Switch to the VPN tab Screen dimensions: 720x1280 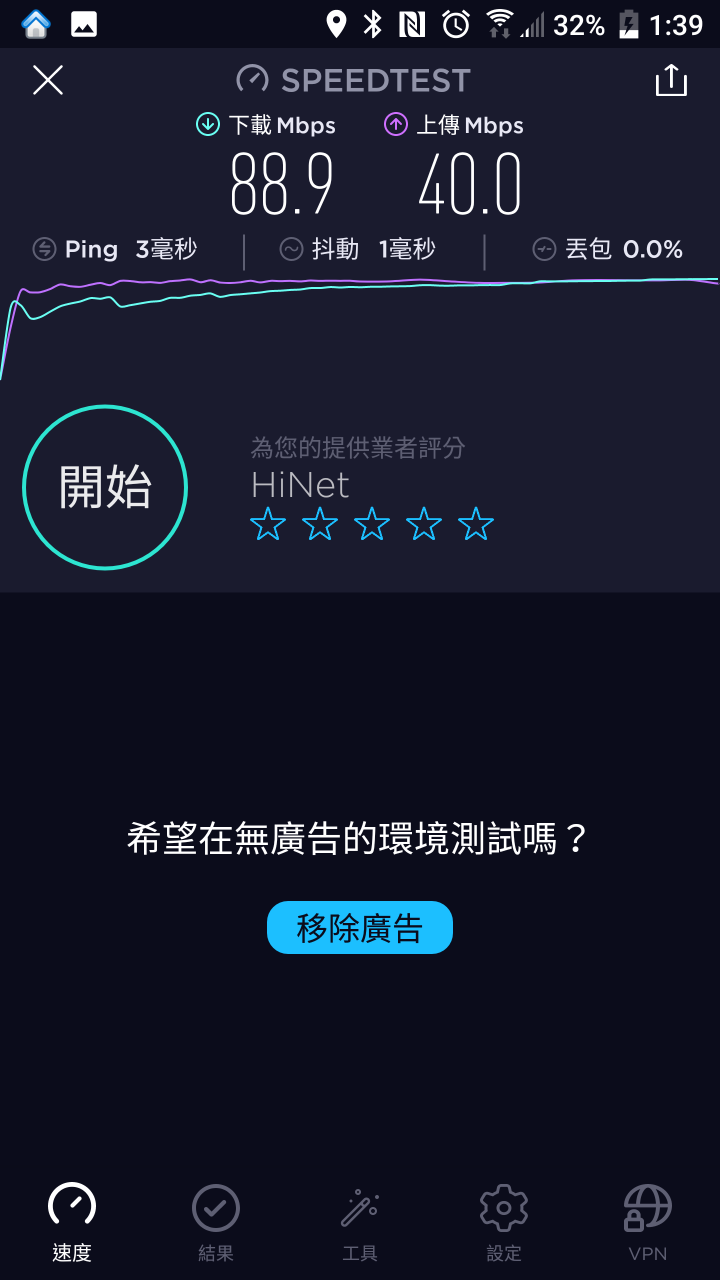pos(648,1222)
